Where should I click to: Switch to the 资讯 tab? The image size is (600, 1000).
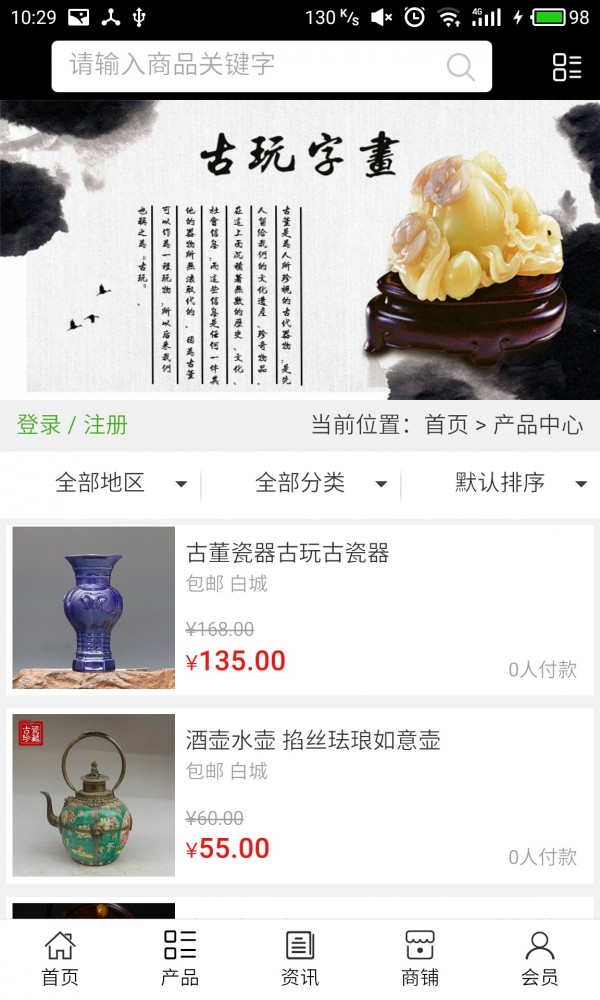tap(300, 958)
